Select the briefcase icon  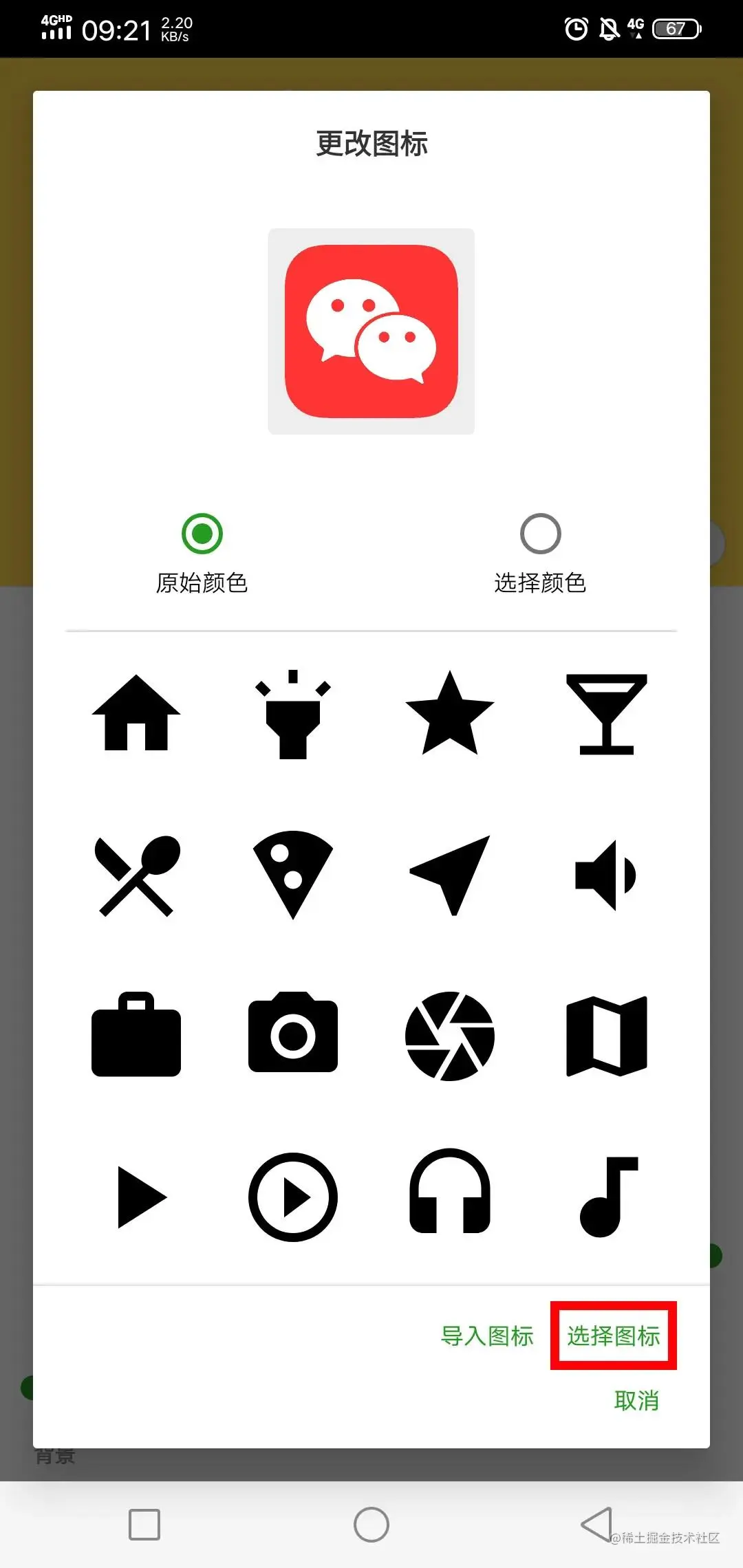tap(136, 1036)
